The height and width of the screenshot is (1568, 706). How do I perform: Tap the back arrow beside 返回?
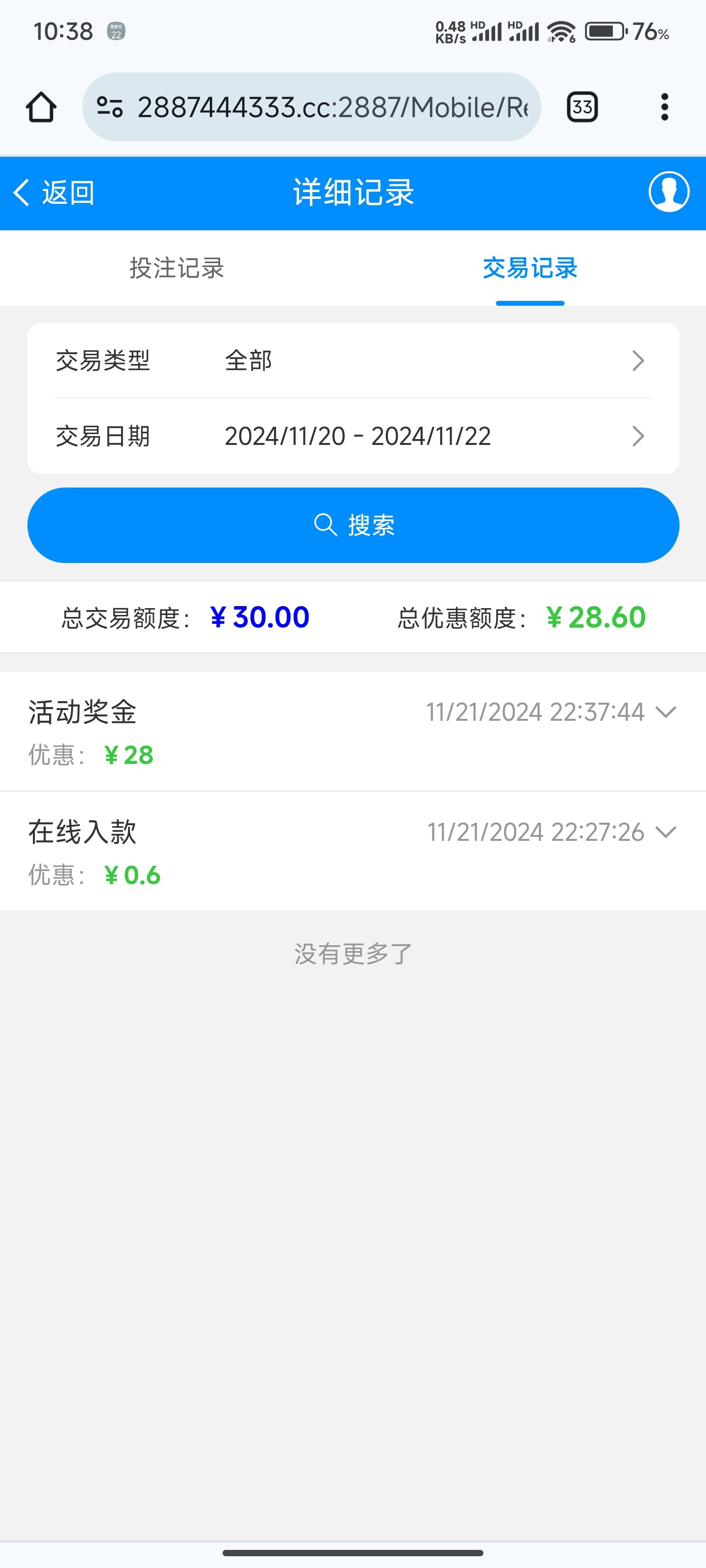point(22,193)
